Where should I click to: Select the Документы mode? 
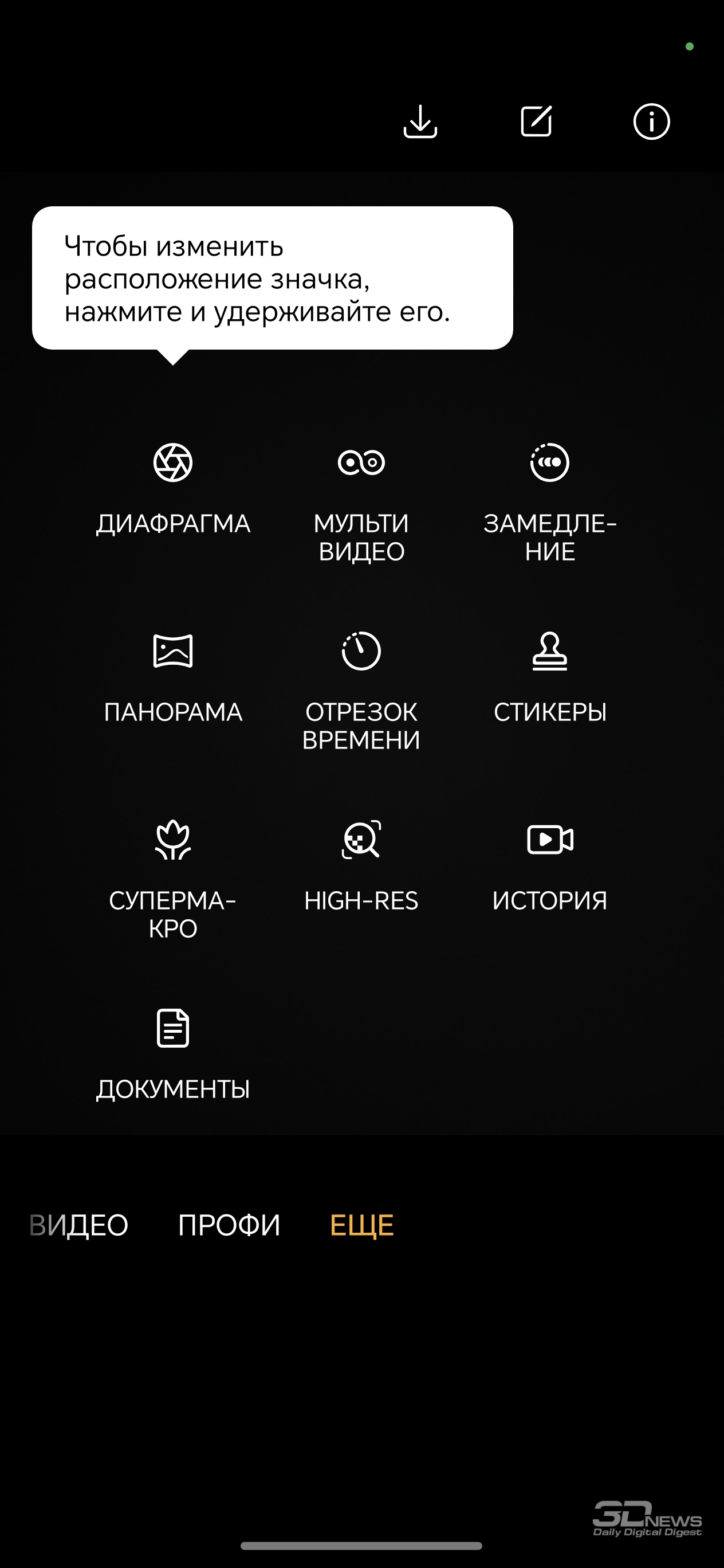(174, 1056)
